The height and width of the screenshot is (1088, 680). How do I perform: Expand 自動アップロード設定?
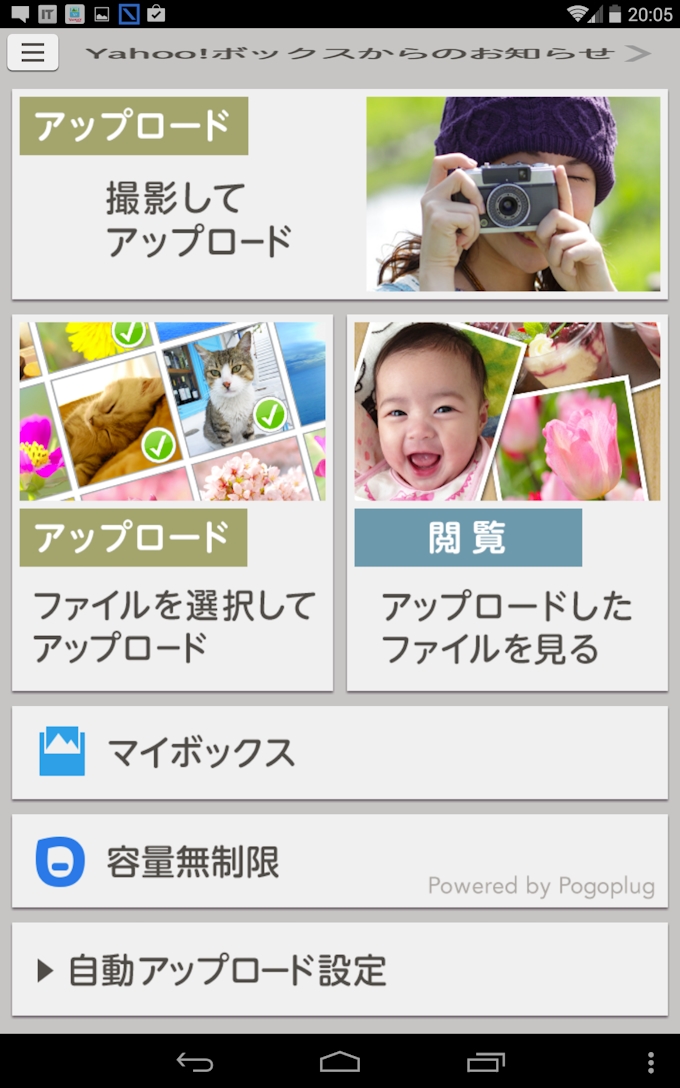point(339,970)
